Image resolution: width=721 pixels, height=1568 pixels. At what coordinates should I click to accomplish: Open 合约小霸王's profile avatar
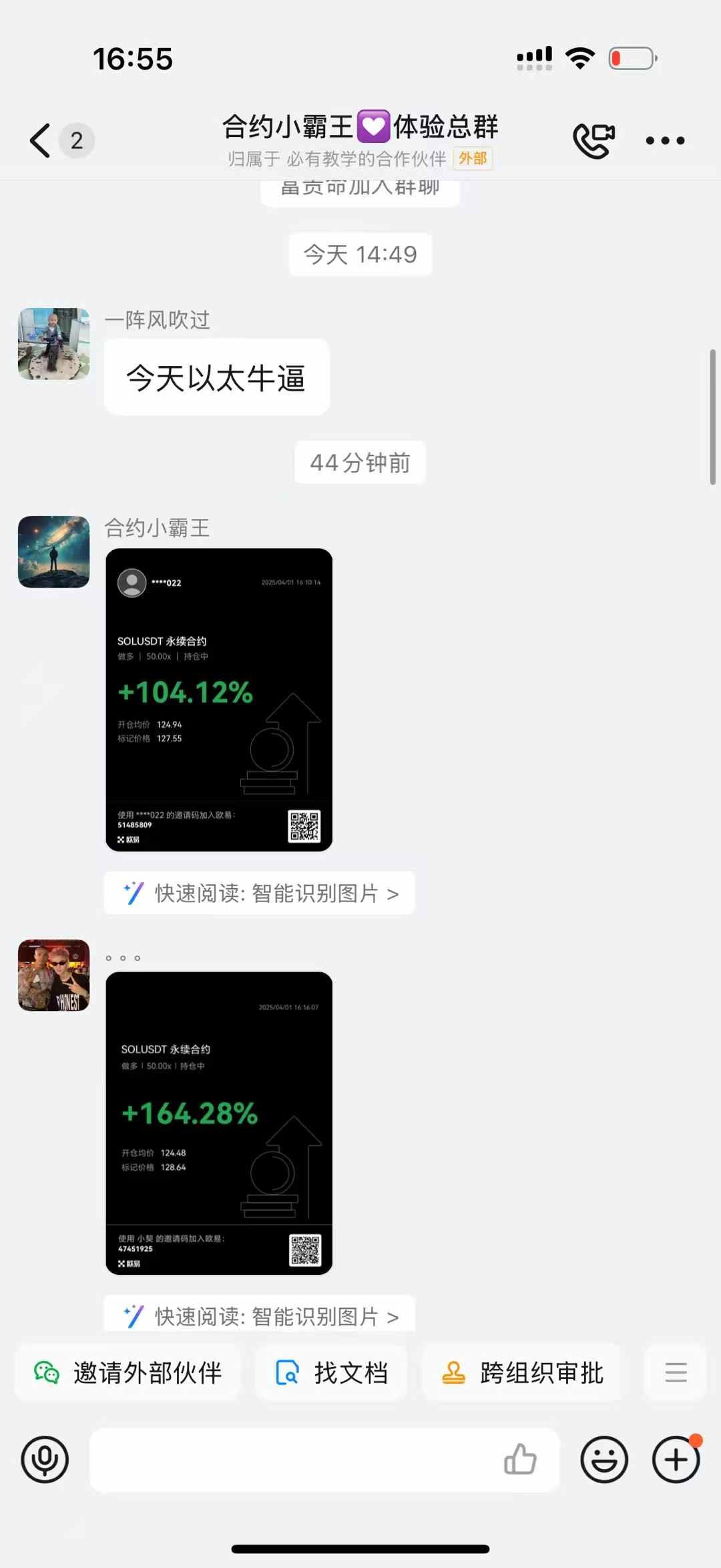53,552
